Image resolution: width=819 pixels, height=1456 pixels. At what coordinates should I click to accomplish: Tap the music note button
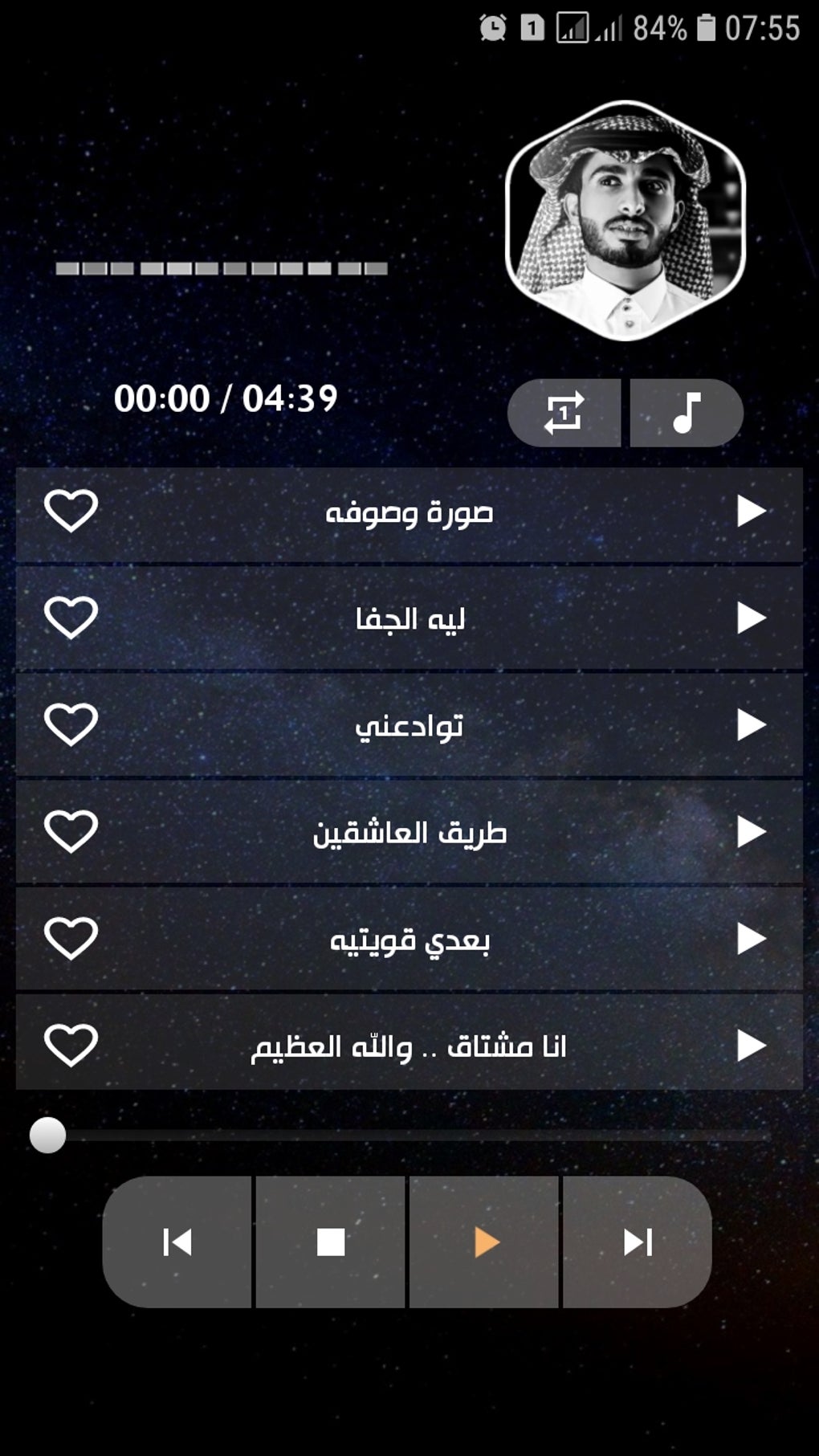pos(687,413)
